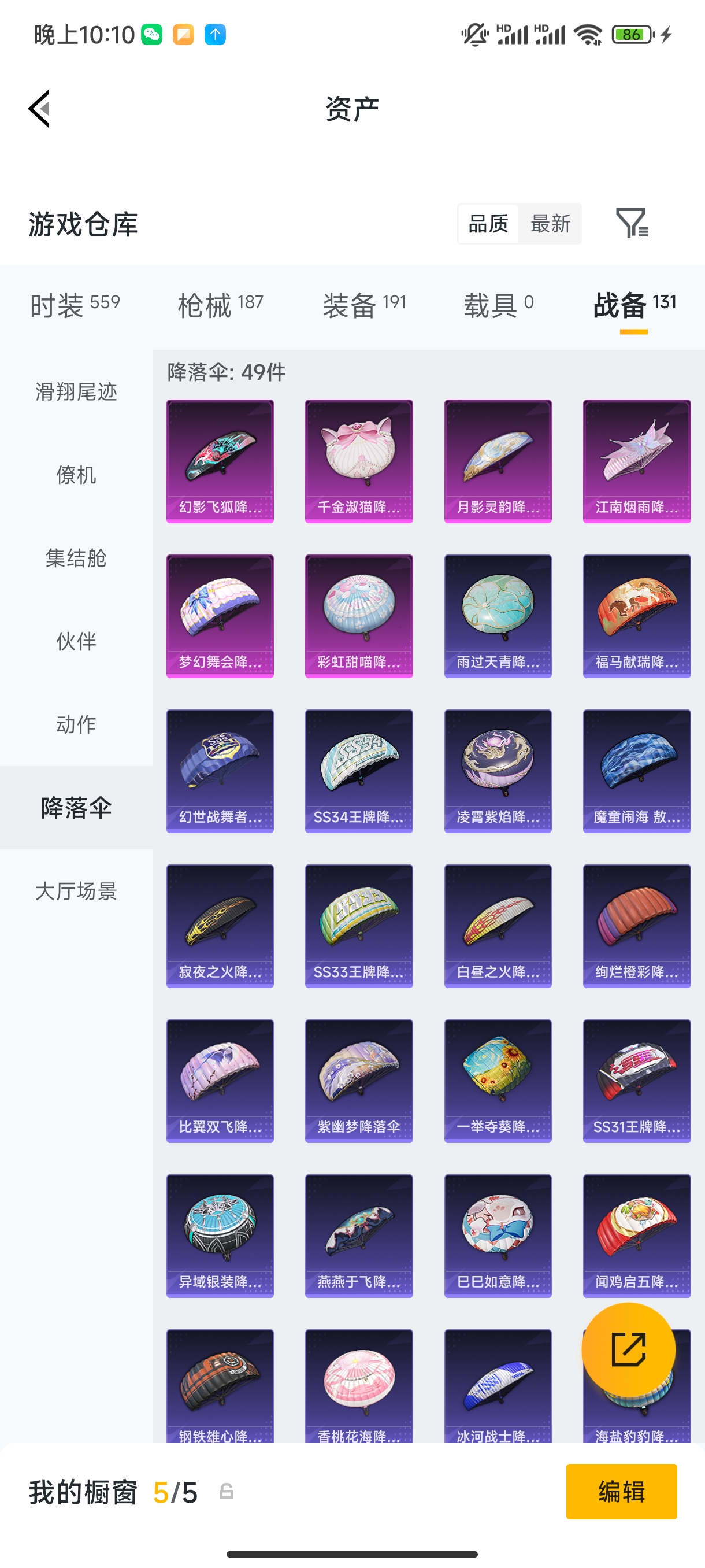Tap the blue upload arrow status icon

coord(216,35)
